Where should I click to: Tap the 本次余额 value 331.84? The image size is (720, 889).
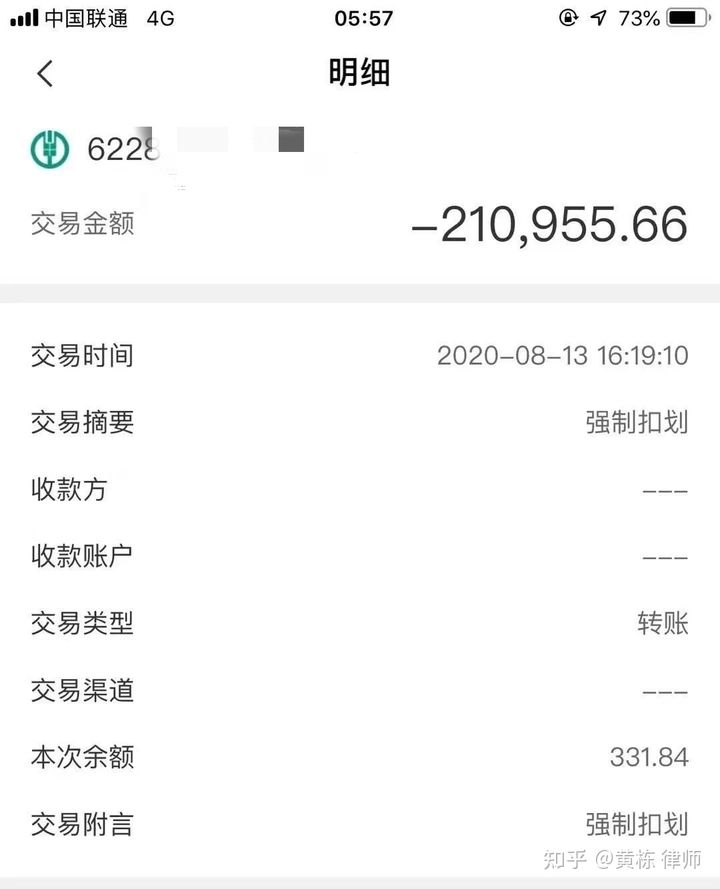(650, 758)
